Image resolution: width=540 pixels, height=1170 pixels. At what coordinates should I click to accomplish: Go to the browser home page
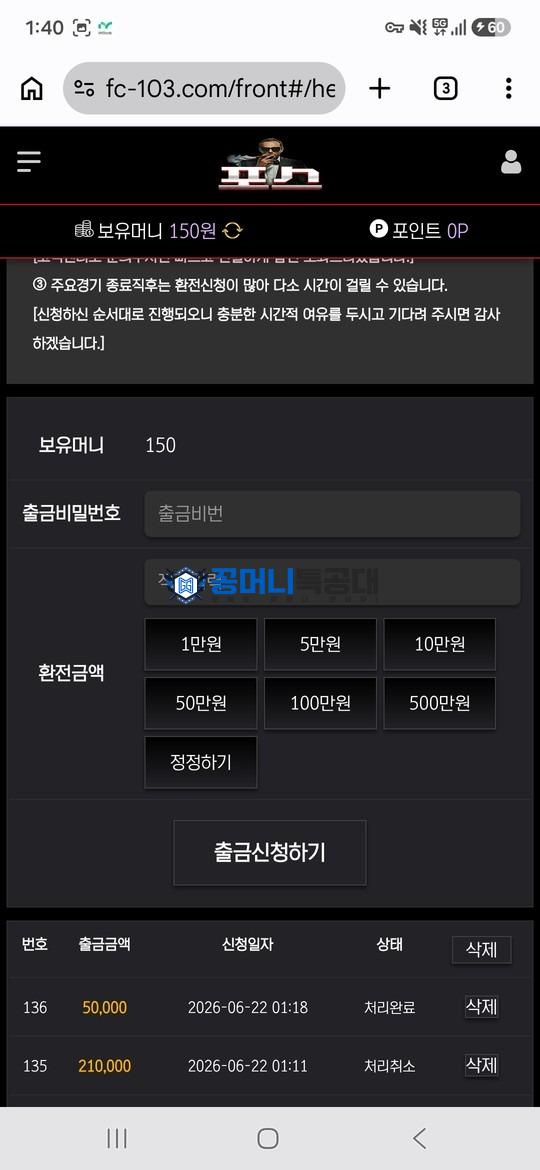31,89
